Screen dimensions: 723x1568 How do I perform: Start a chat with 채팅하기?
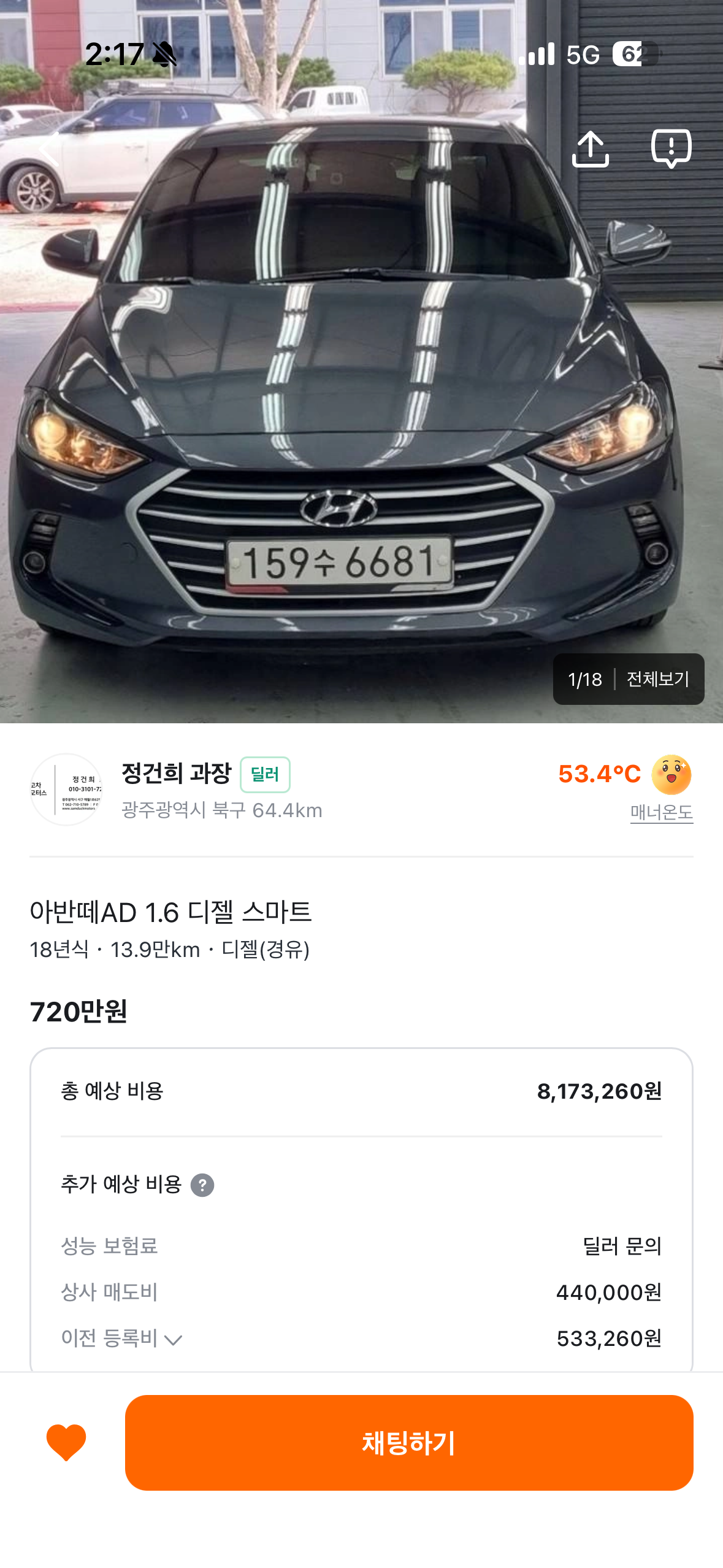click(409, 1442)
